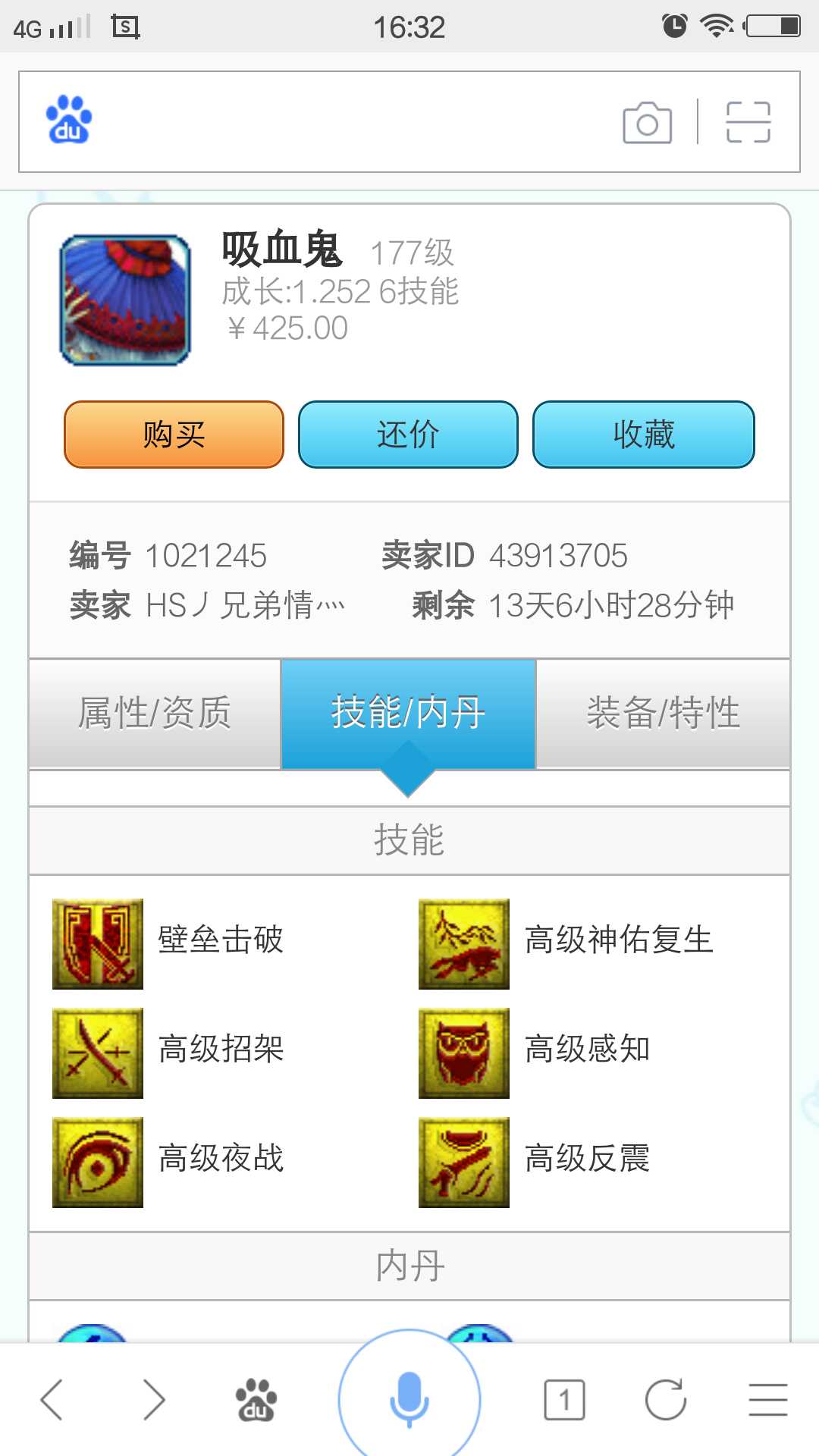The image size is (819, 1456).
Task: Open the browser tabs switcher
Action: [564, 1399]
